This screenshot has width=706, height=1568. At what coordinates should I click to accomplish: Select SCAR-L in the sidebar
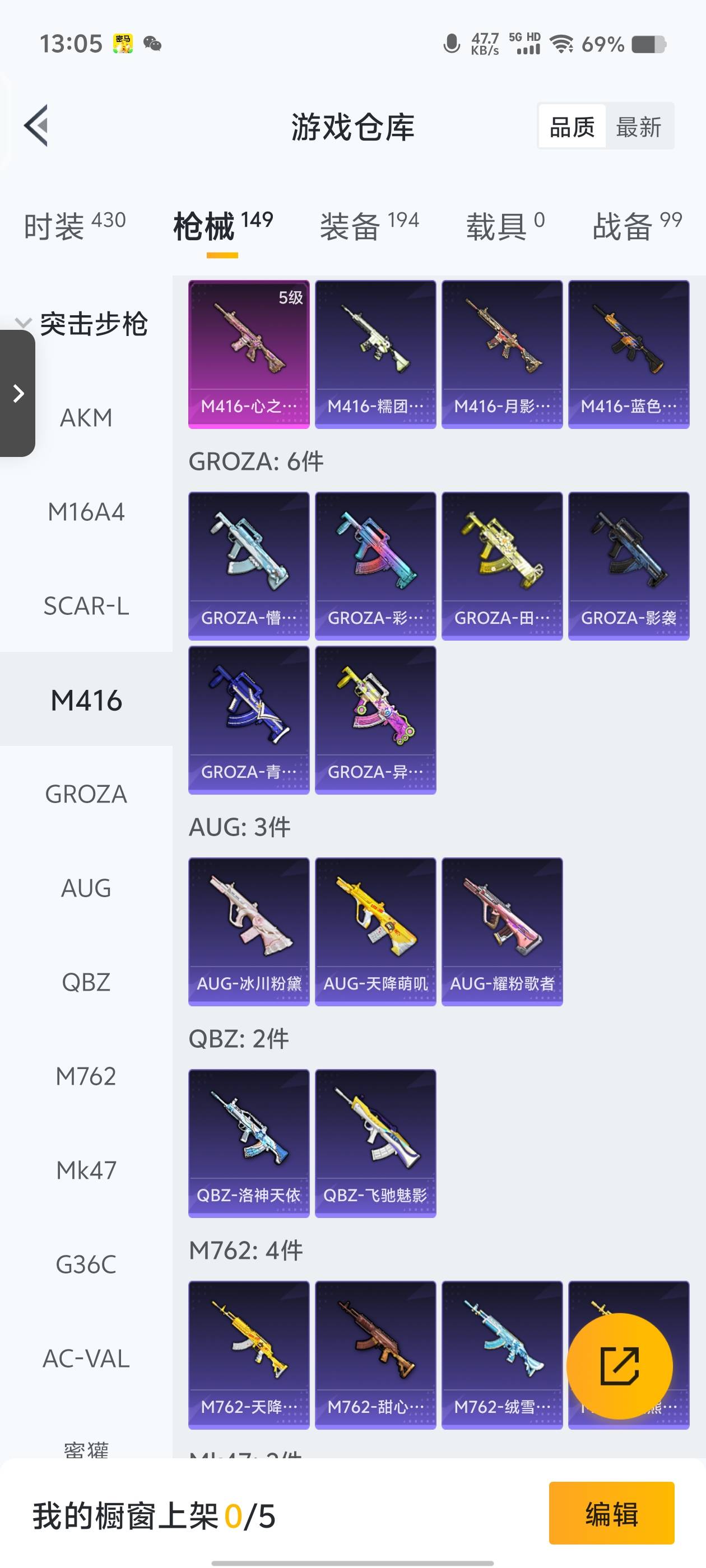pos(86,606)
